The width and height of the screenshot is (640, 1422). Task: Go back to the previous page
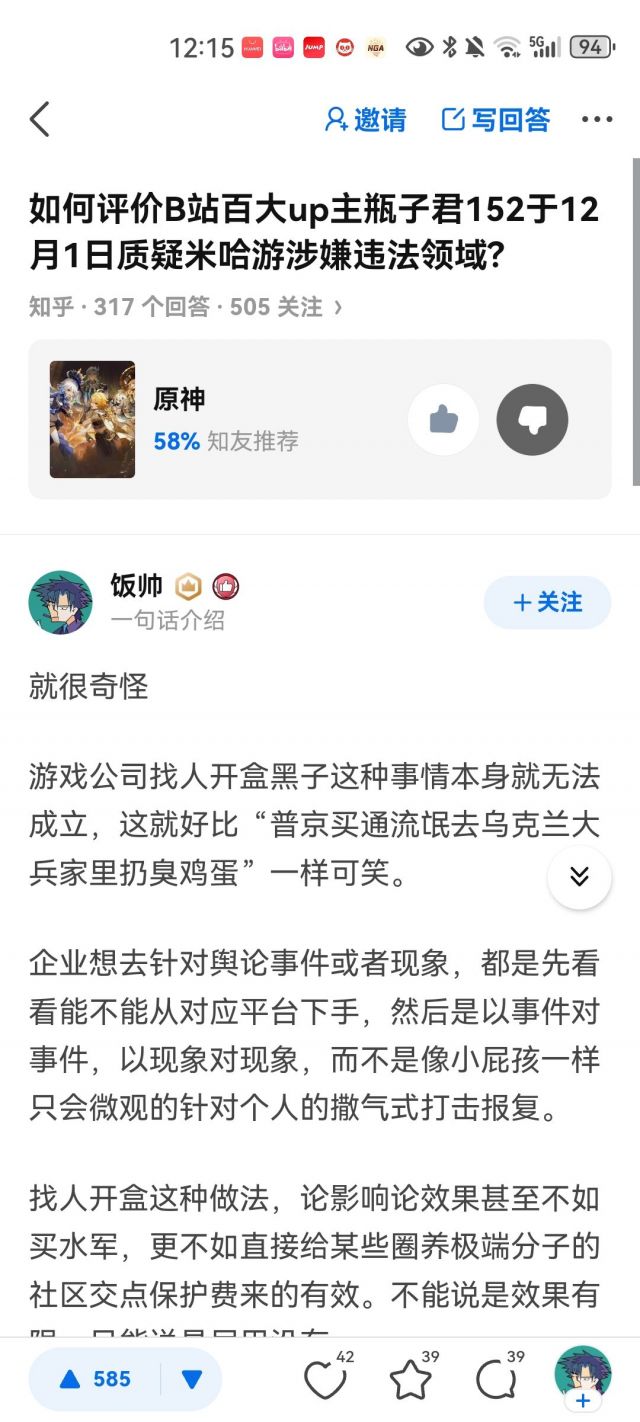[40, 120]
